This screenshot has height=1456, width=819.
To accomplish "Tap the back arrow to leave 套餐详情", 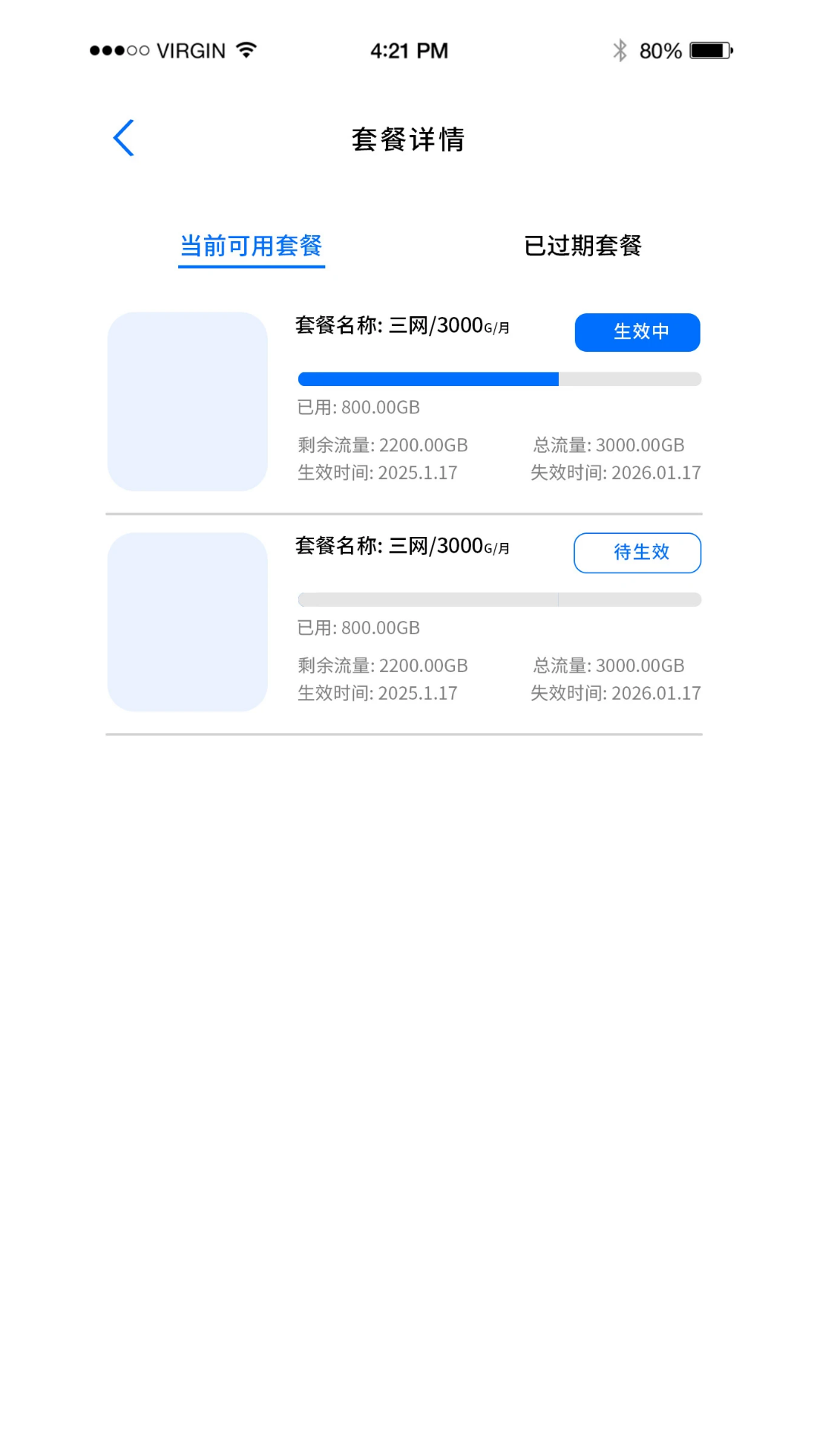I will click(124, 137).
